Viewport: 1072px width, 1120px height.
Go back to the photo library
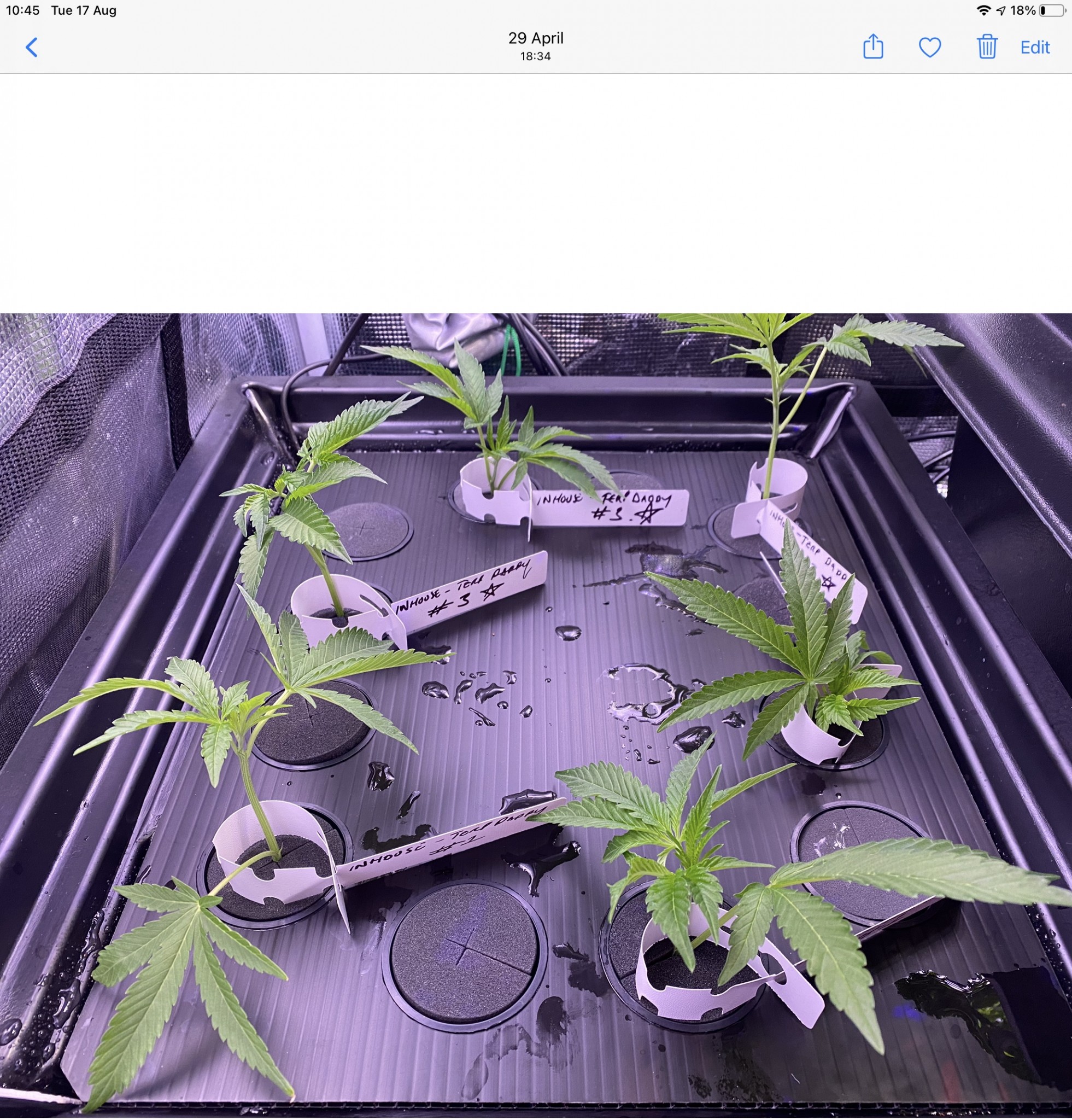pos(32,48)
